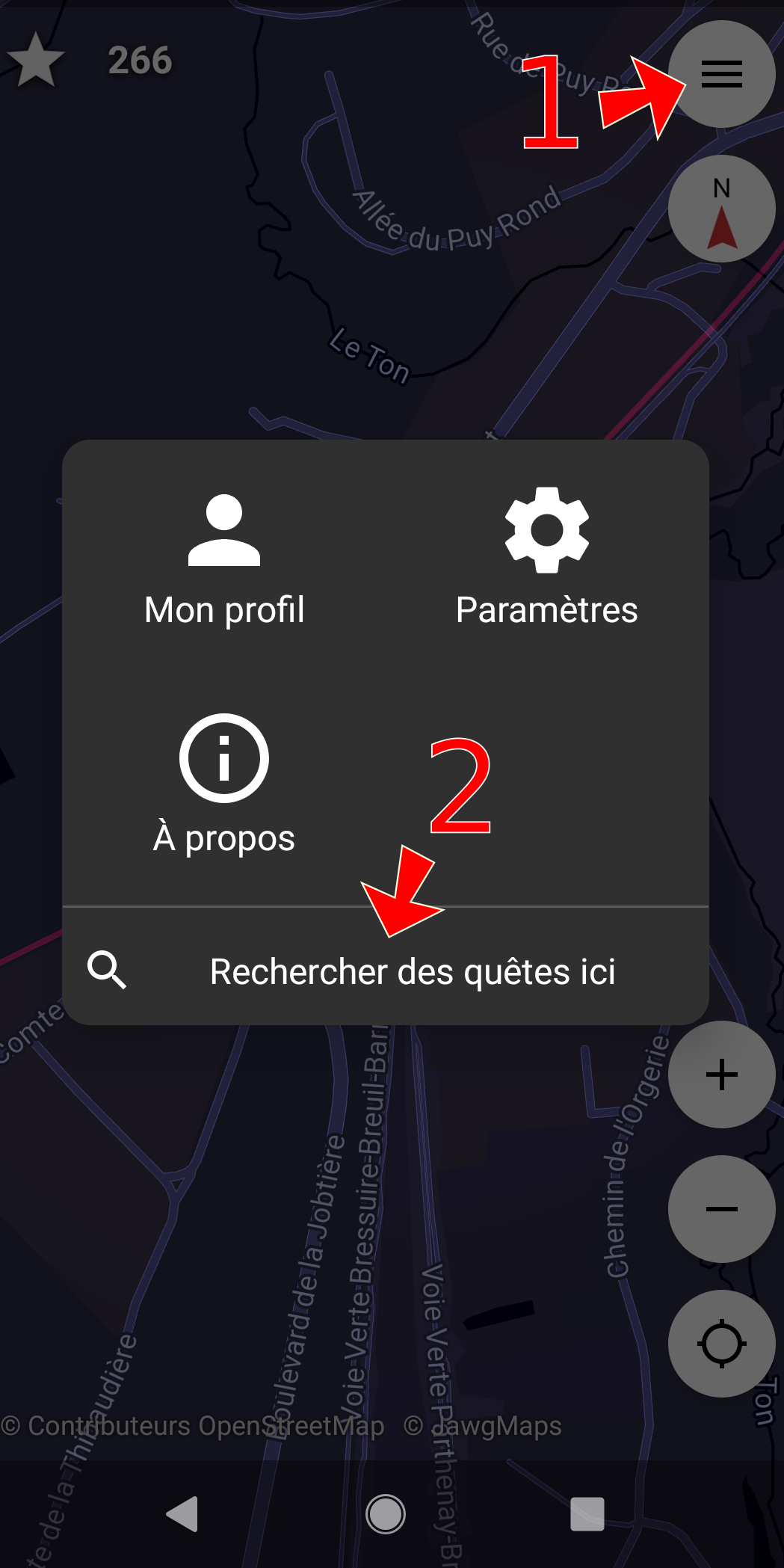Open the À propos page
This screenshot has height=1568, width=784.
(224, 785)
